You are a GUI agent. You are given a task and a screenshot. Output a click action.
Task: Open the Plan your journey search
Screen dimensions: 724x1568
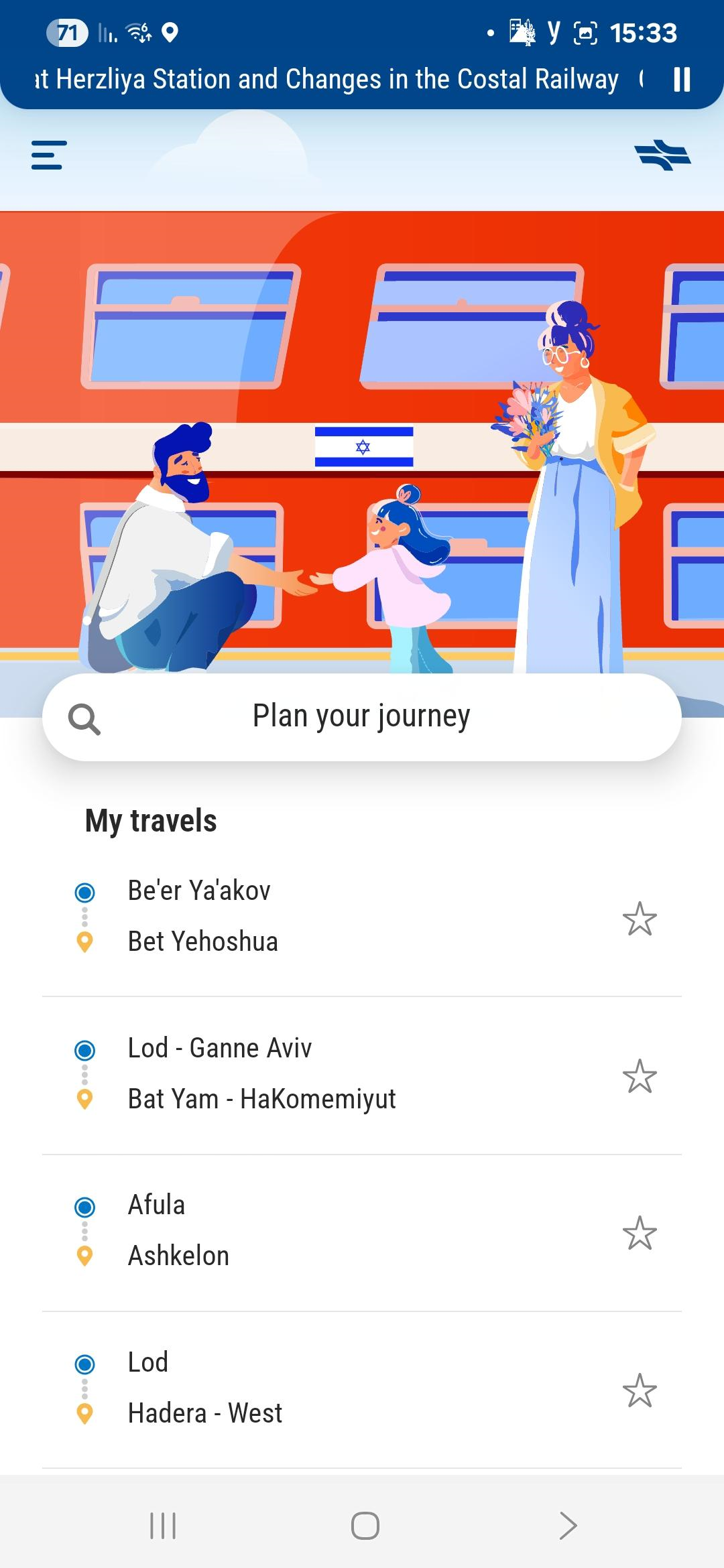[x=362, y=717]
